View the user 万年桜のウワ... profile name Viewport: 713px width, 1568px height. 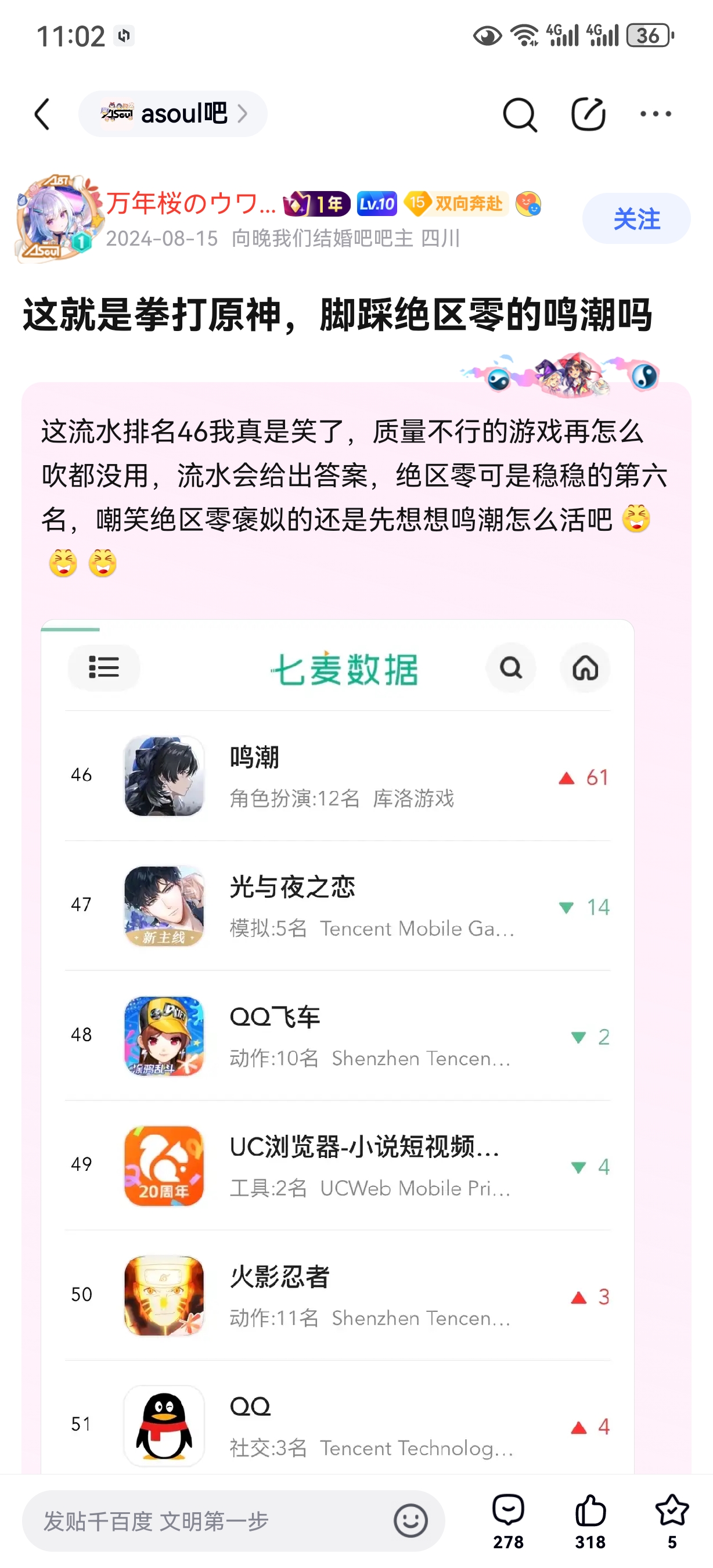(191, 204)
